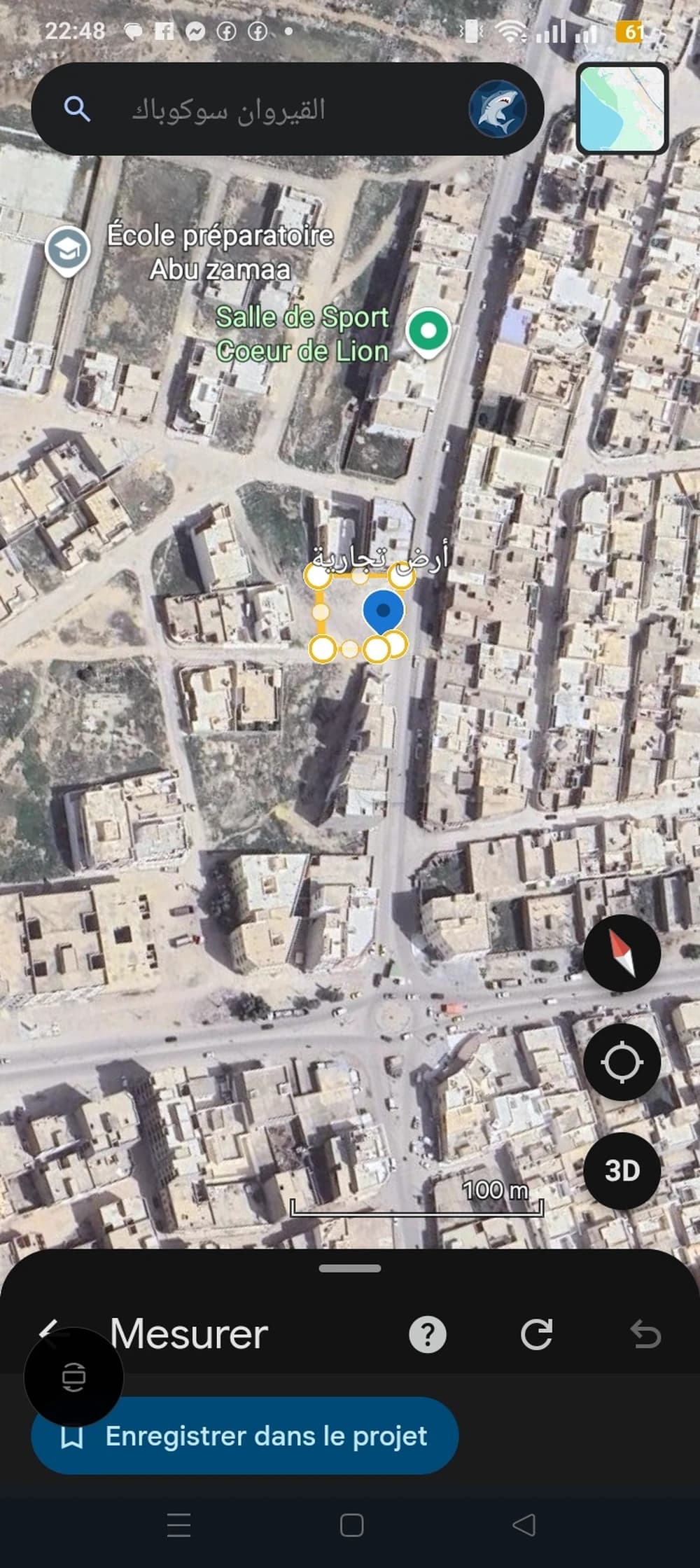
Task: Tap the system home button
Action: tap(351, 1525)
